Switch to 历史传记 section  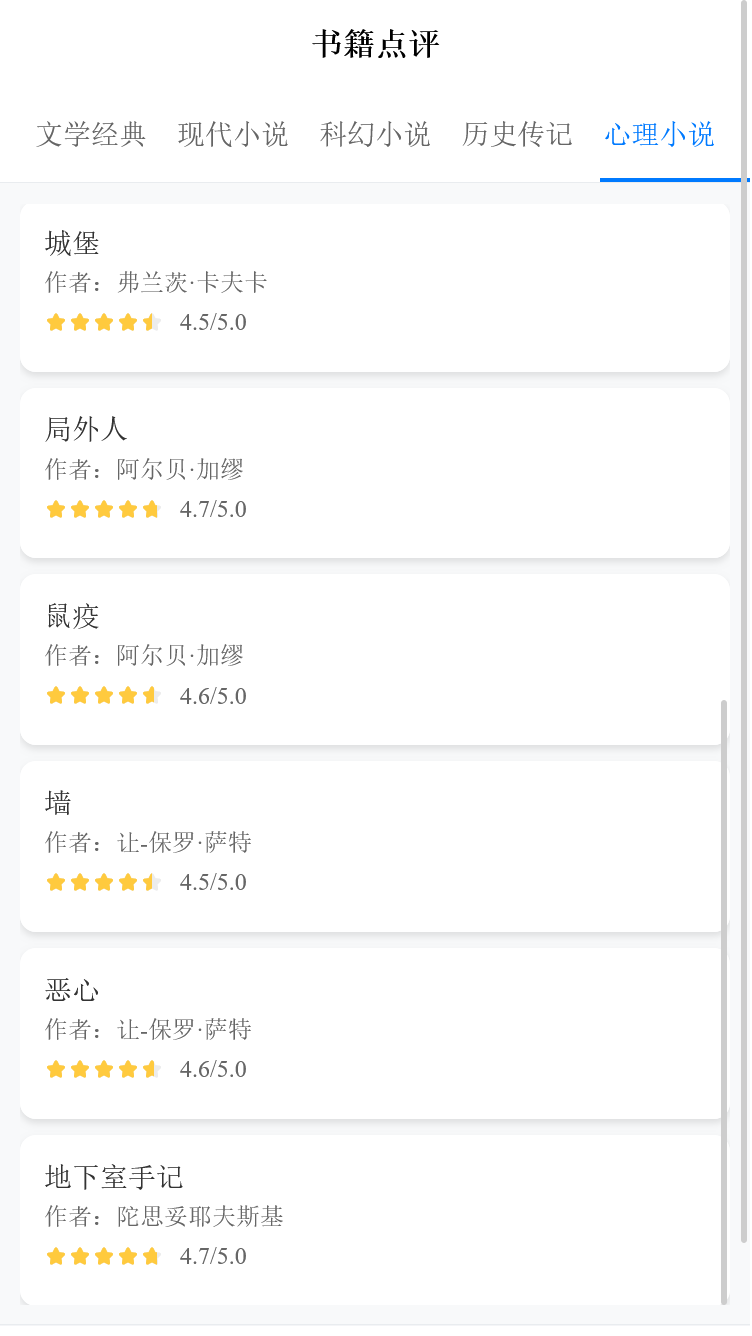(515, 135)
